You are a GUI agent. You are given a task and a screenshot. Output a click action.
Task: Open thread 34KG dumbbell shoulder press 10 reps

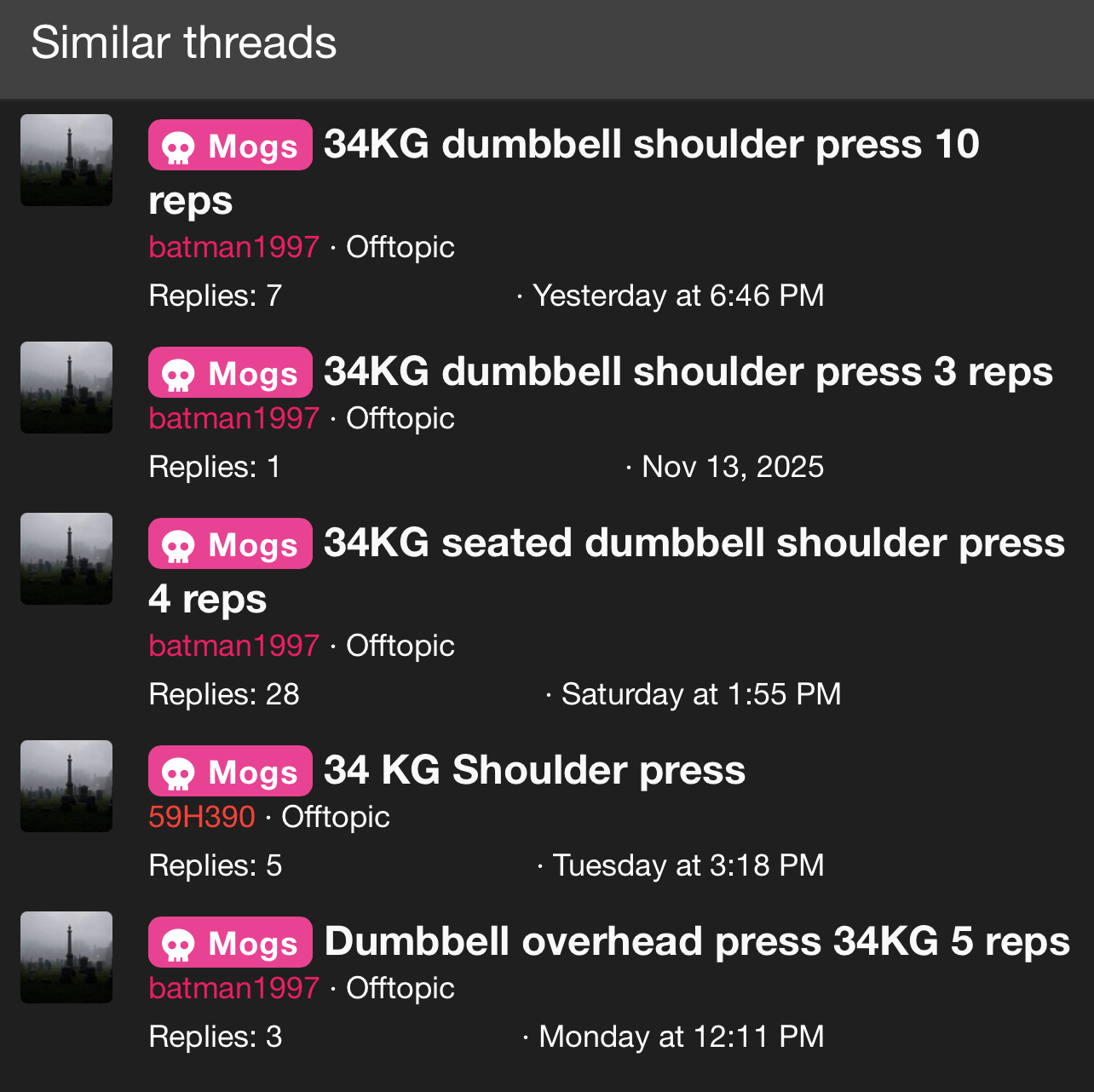(651, 145)
